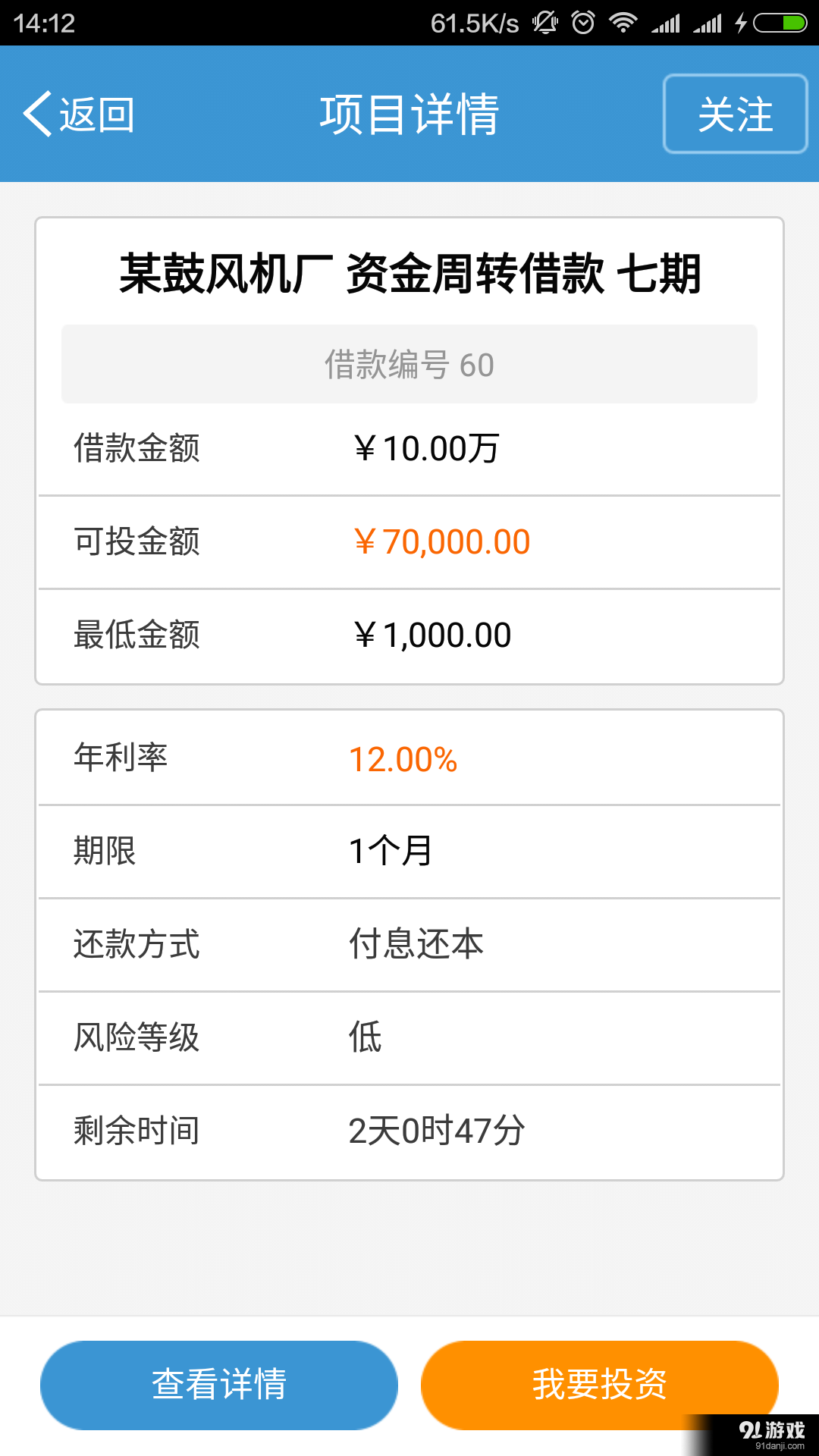This screenshot has width=819, height=1456.
Task: Tap the 项目详情 title bar
Action: coord(409,114)
